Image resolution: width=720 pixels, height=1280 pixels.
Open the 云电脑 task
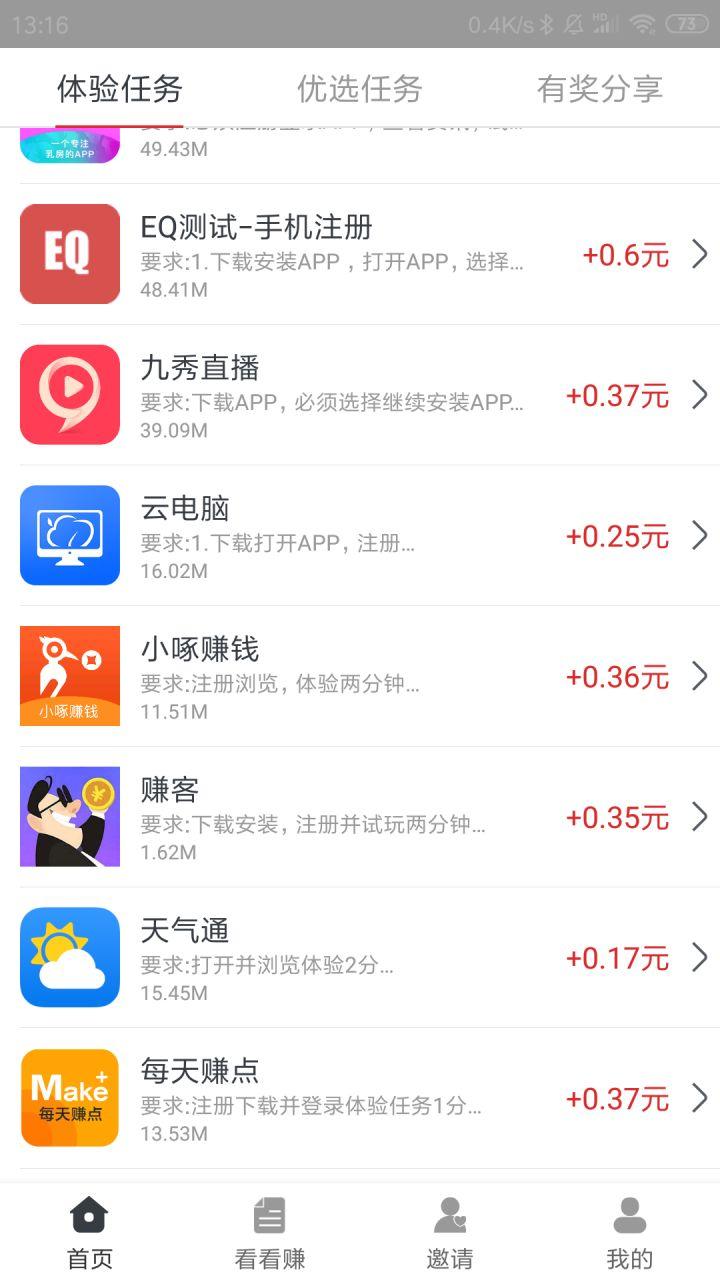(360, 536)
